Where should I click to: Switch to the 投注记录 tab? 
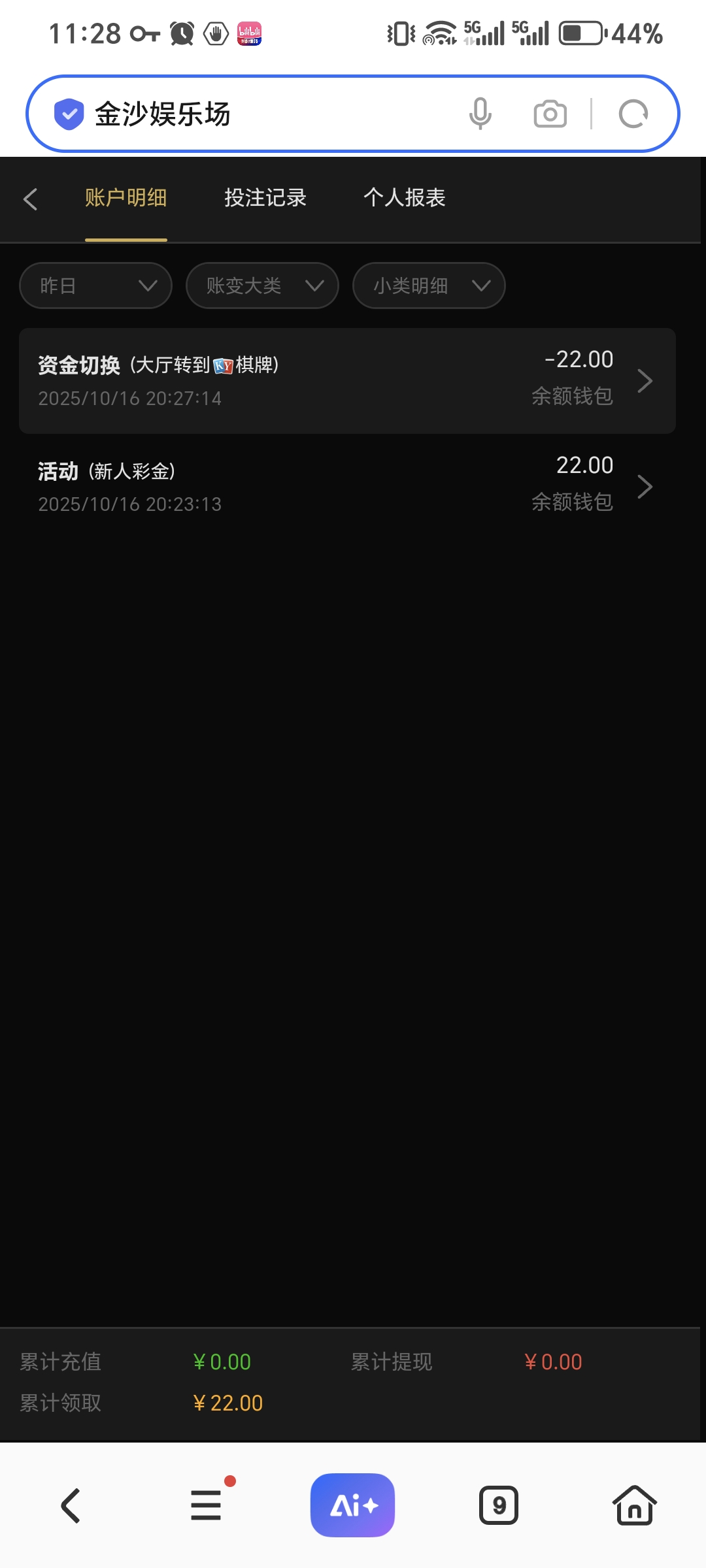[x=265, y=197]
